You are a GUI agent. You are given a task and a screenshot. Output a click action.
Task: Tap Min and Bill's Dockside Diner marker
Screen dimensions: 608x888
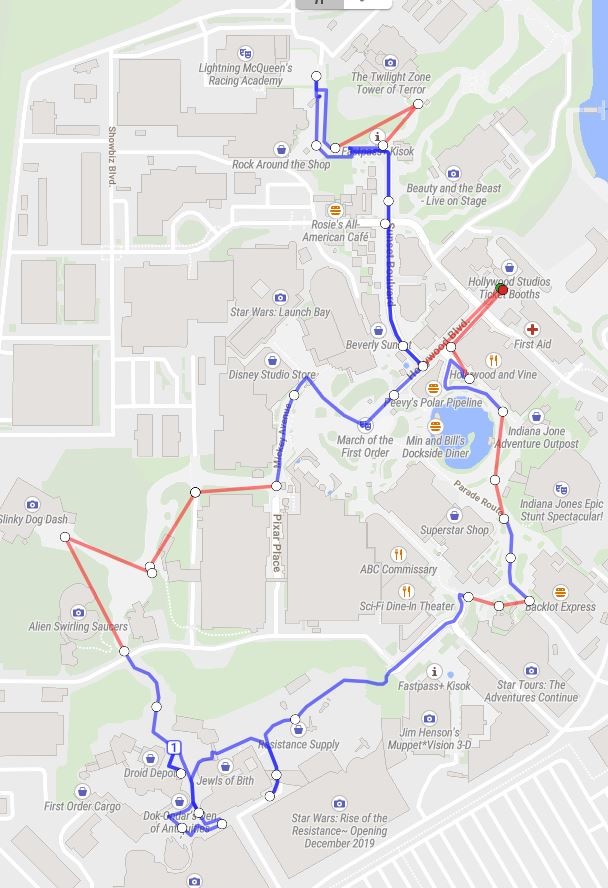[436, 426]
